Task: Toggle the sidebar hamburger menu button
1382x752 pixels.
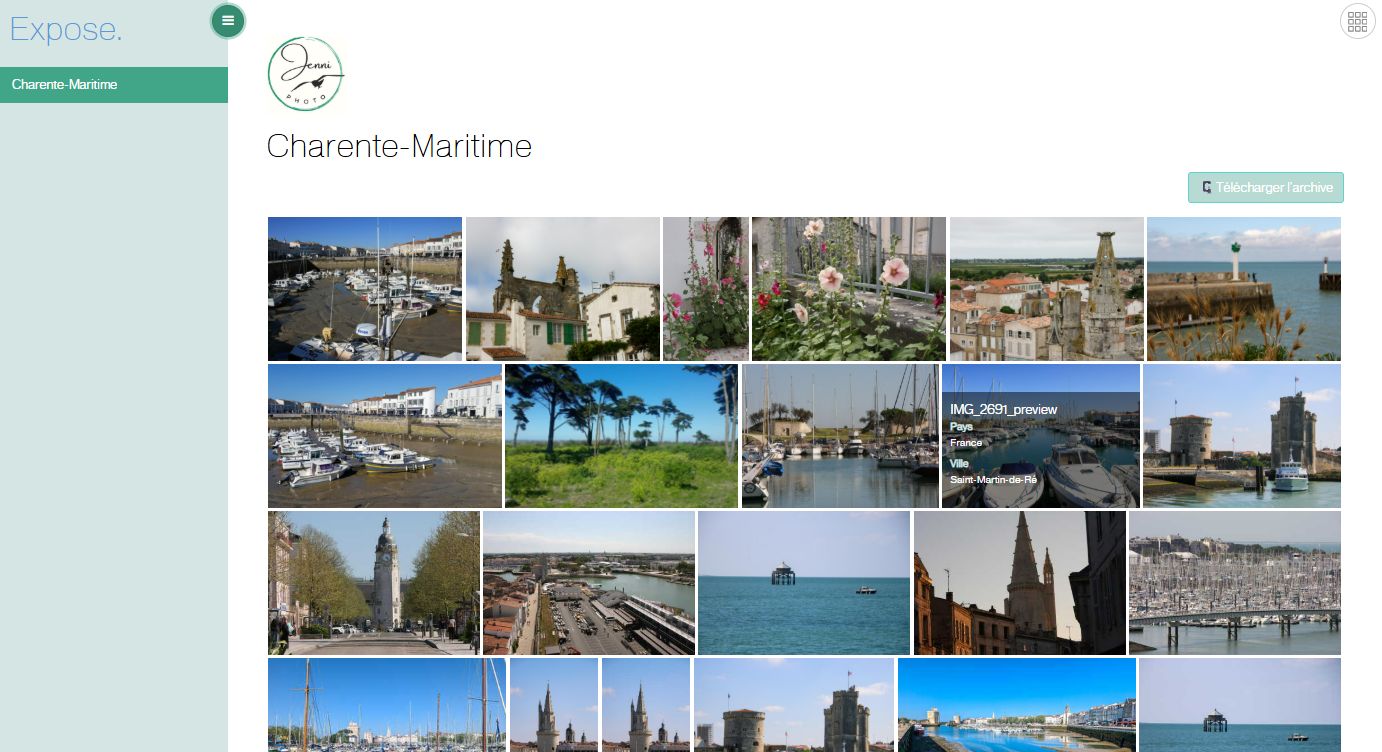Action: click(228, 20)
